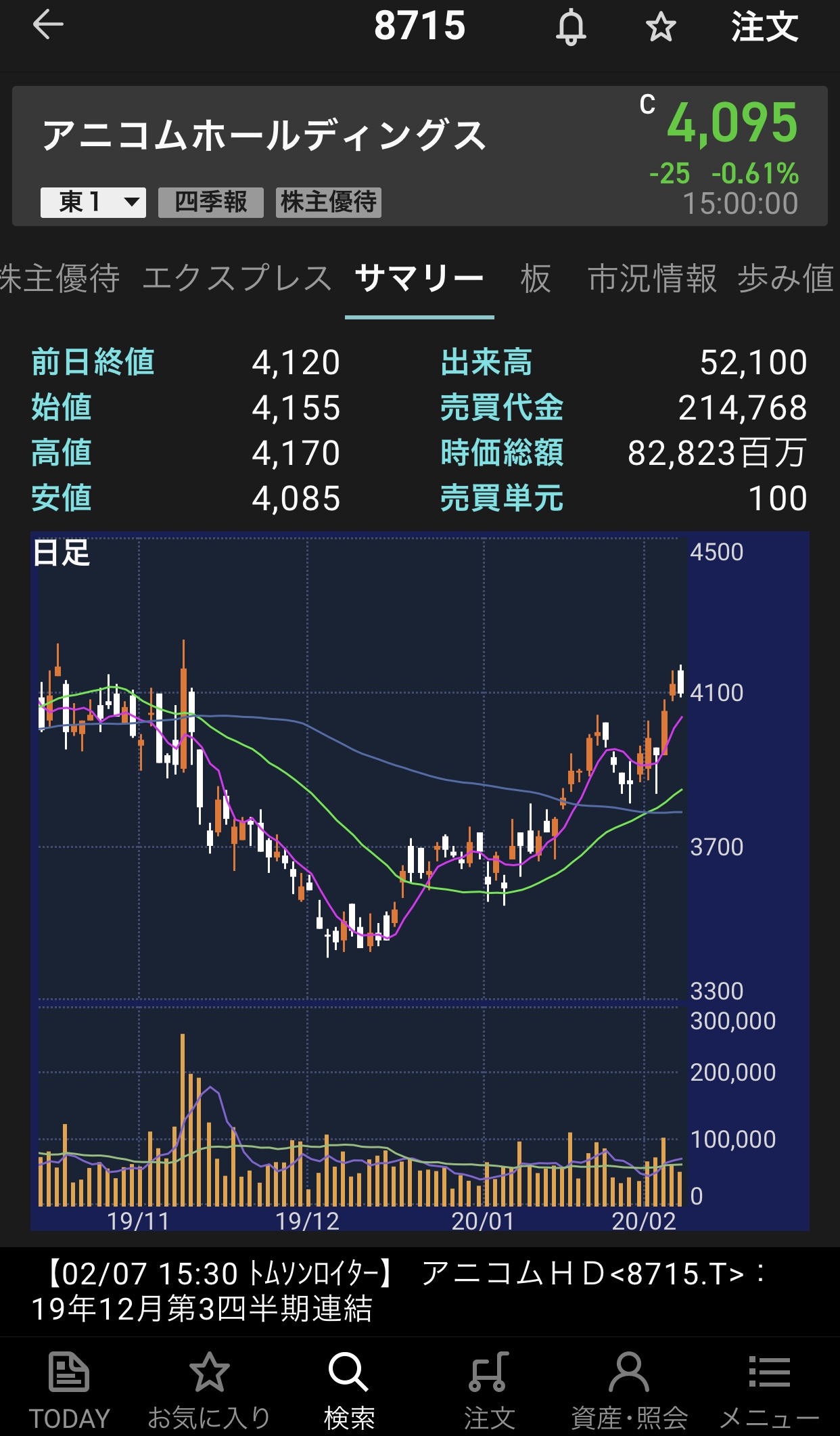Open the 東1 market dropdown
The height and width of the screenshot is (1436, 840).
coord(93,202)
